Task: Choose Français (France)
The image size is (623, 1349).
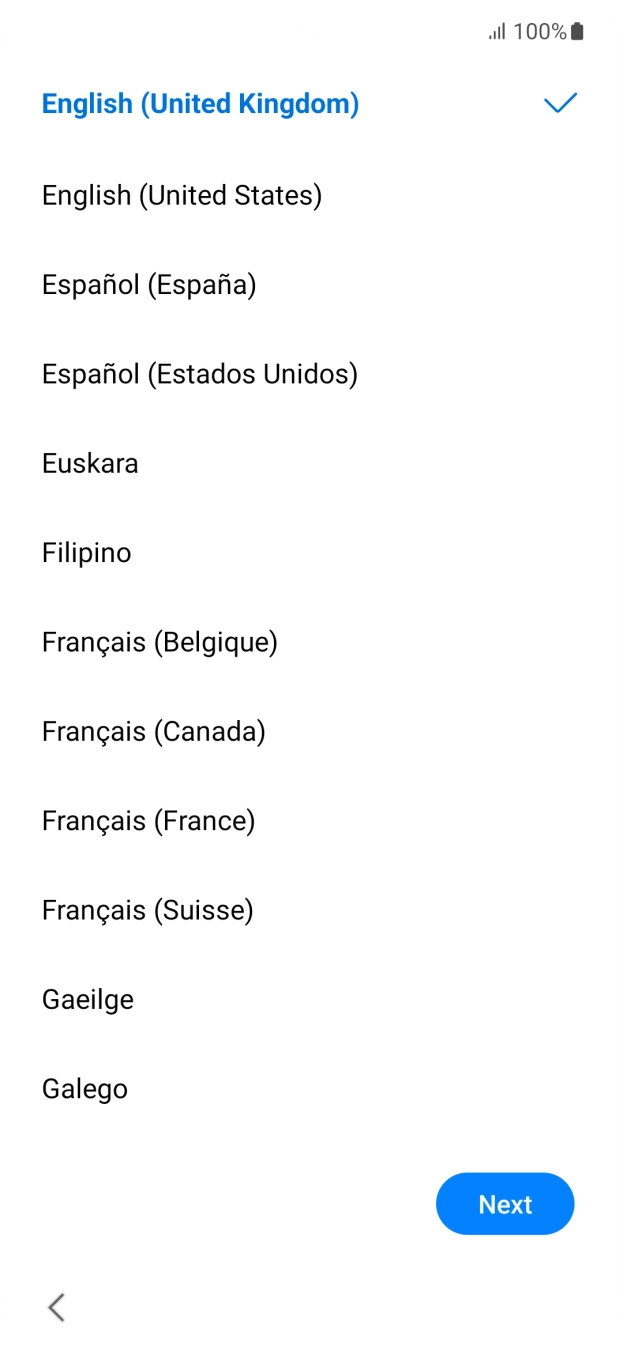Action: coord(149,821)
